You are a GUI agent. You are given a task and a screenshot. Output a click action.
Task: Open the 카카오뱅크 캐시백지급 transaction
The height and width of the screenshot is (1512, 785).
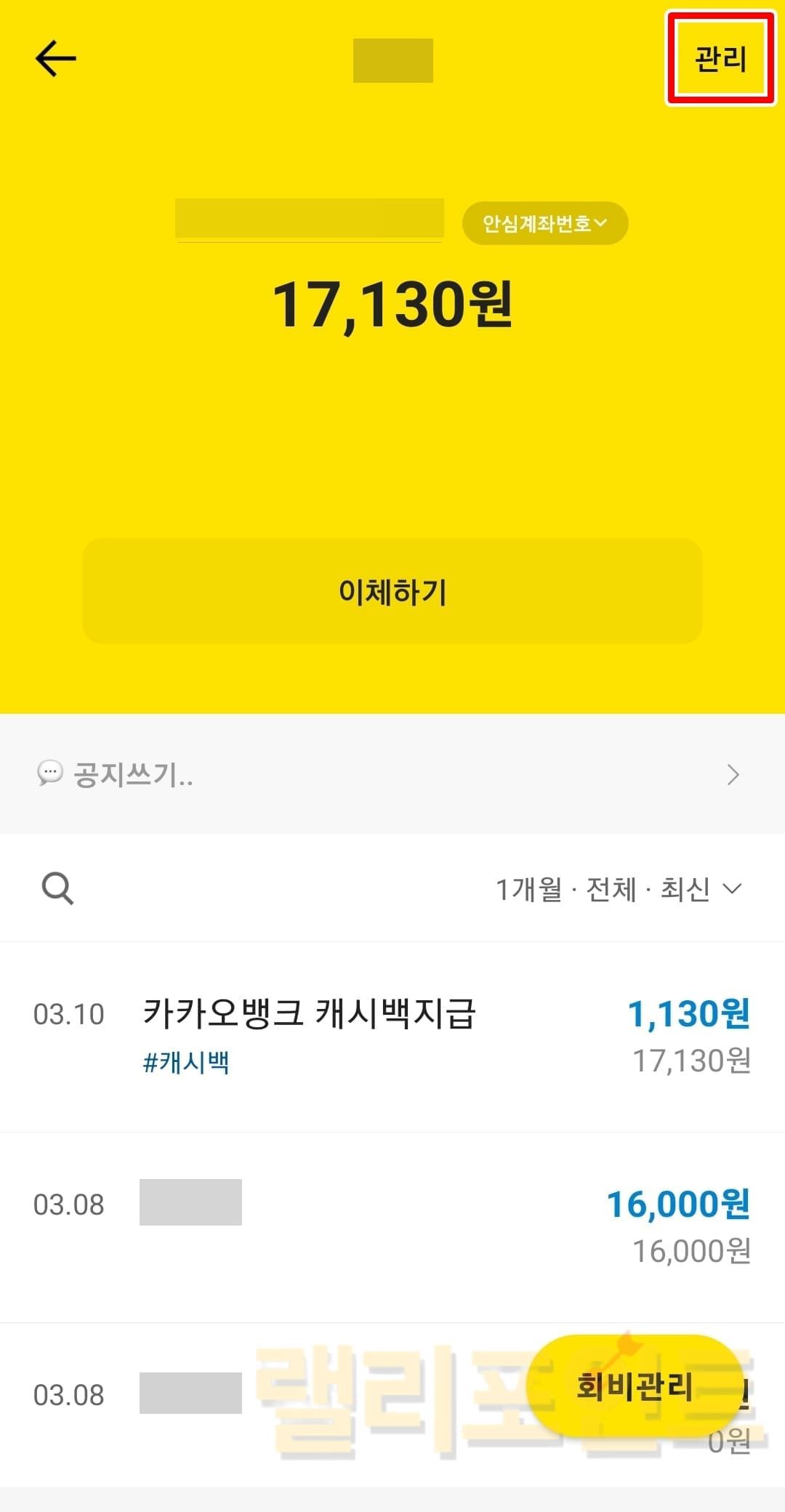tap(392, 1036)
